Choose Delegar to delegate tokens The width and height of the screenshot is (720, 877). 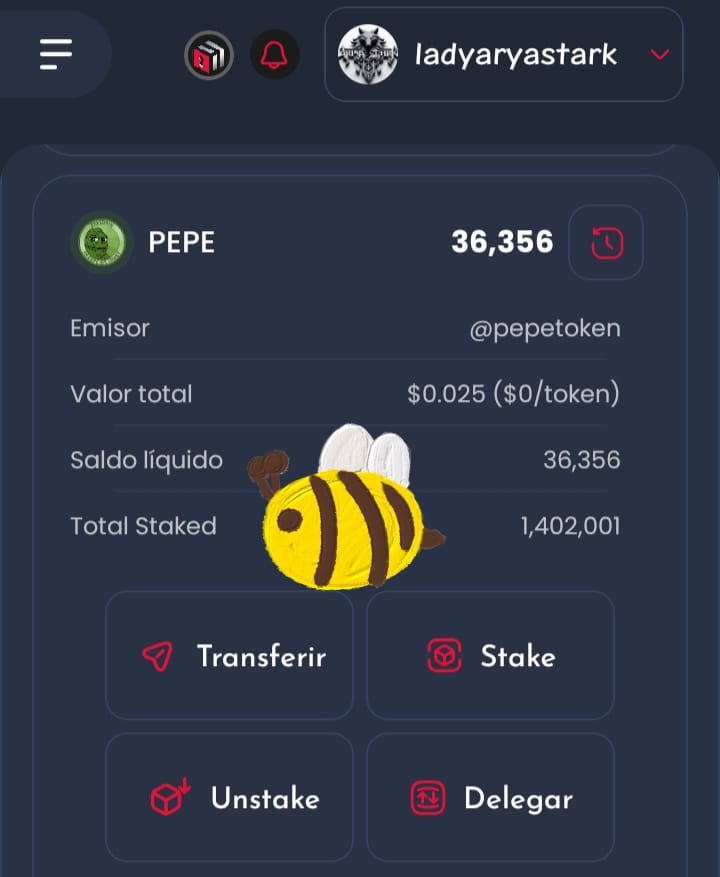coord(490,798)
